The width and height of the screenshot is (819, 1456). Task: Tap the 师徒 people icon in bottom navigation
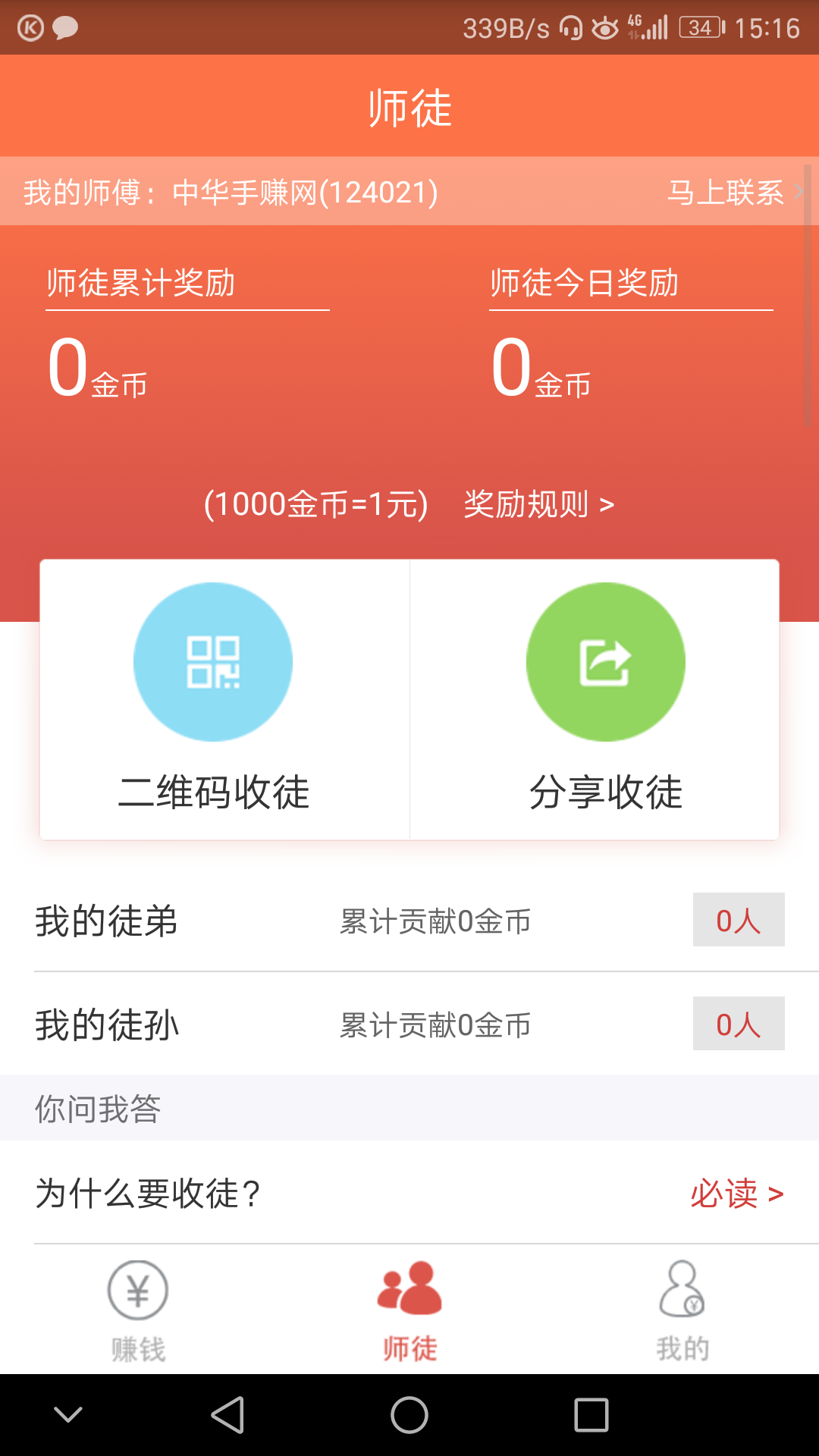pyautogui.click(x=409, y=1287)
